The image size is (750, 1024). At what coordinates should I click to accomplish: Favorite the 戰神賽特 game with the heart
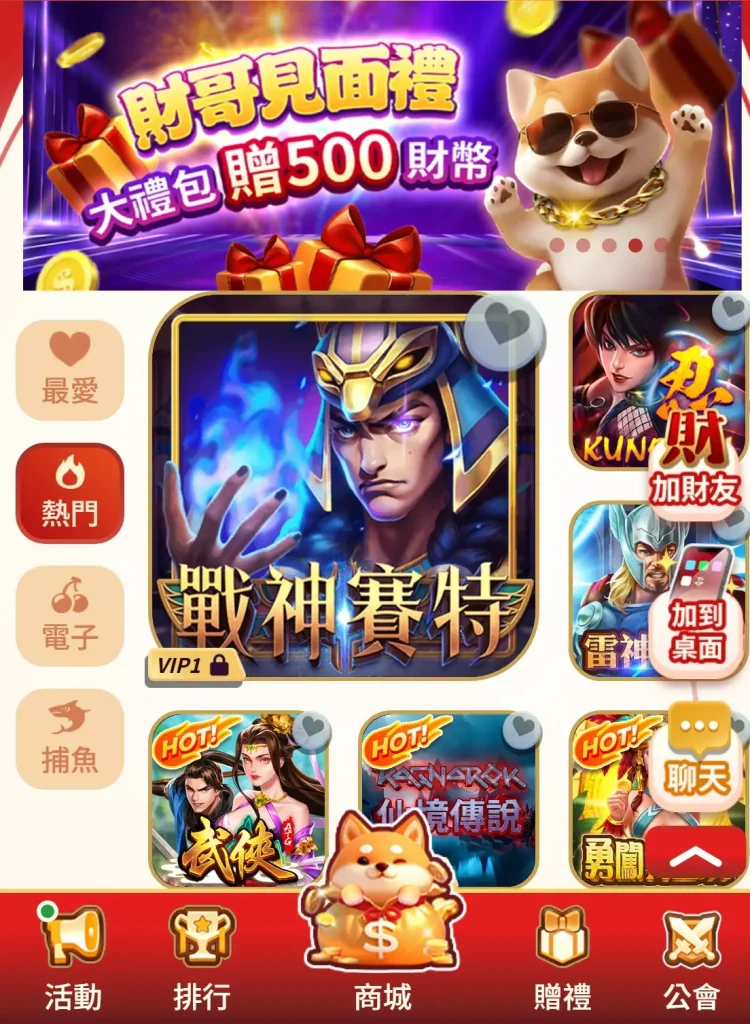coord(503,327)
